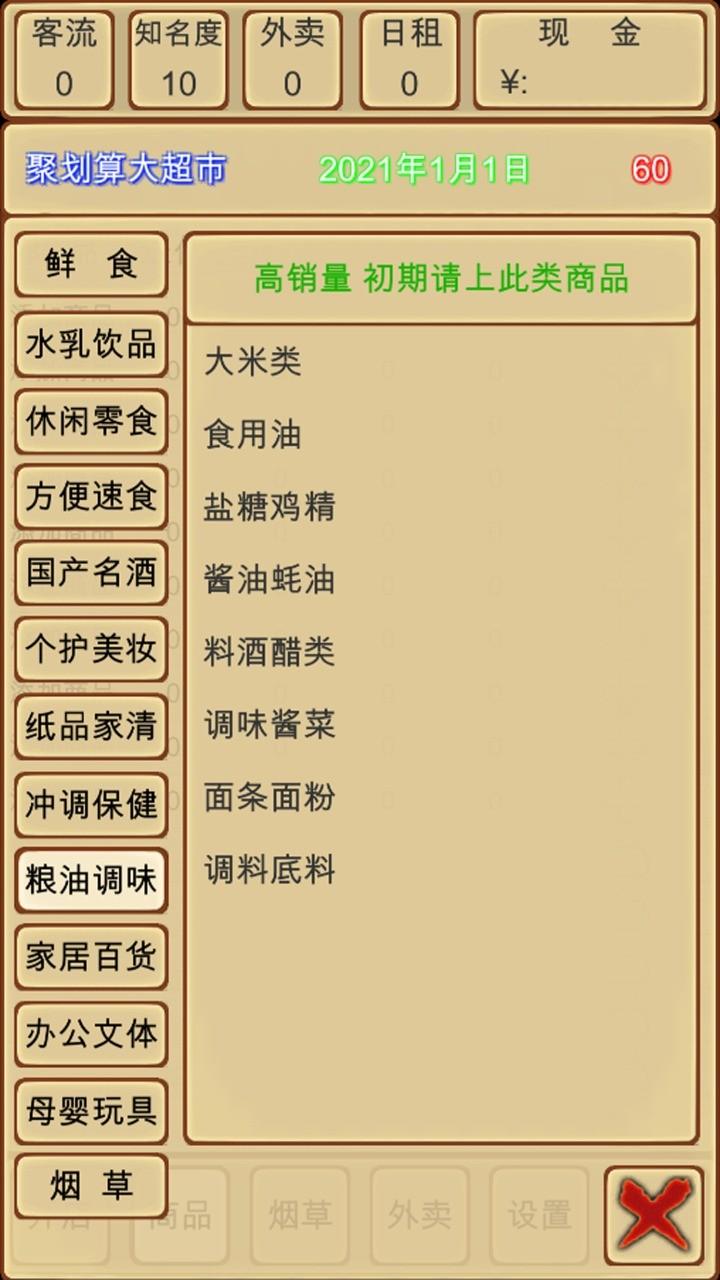Open the 大米类 subcategory
Image resolution: width=720 pixels, height=1280 pixels.
point(253,362)
